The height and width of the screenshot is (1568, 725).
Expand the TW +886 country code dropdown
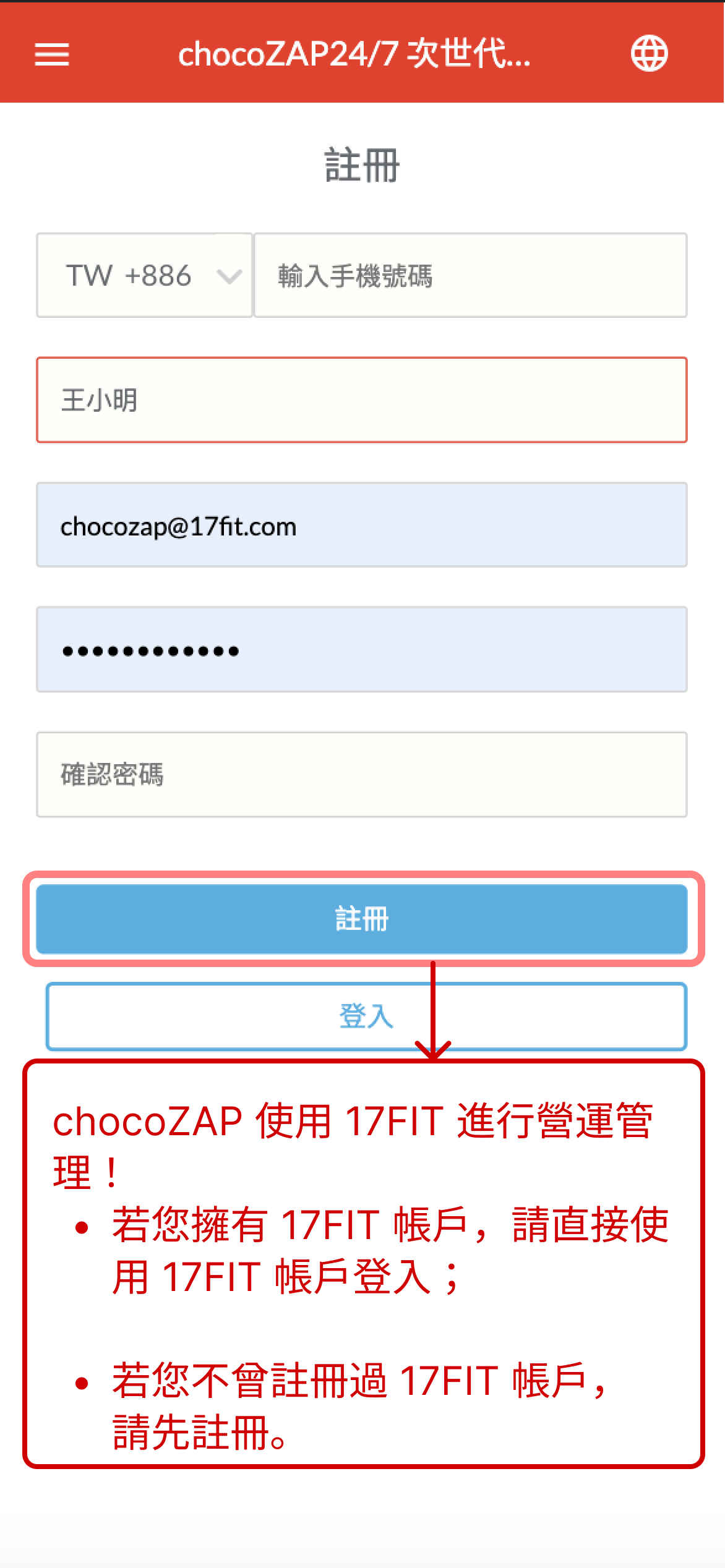pyautogui.click(x=144, y=276)
